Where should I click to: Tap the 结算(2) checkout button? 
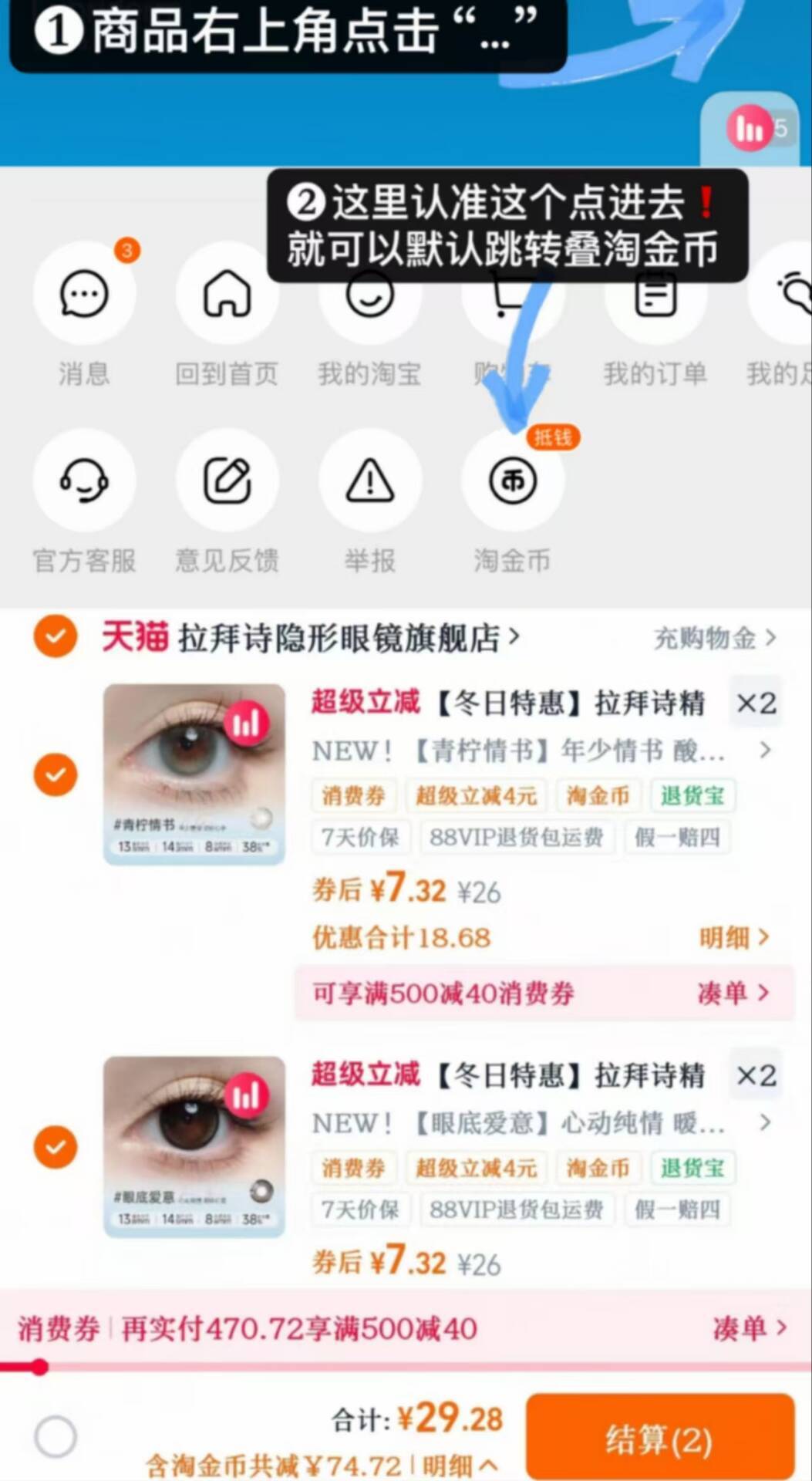pyautogui.click(x=659, y=1436)
